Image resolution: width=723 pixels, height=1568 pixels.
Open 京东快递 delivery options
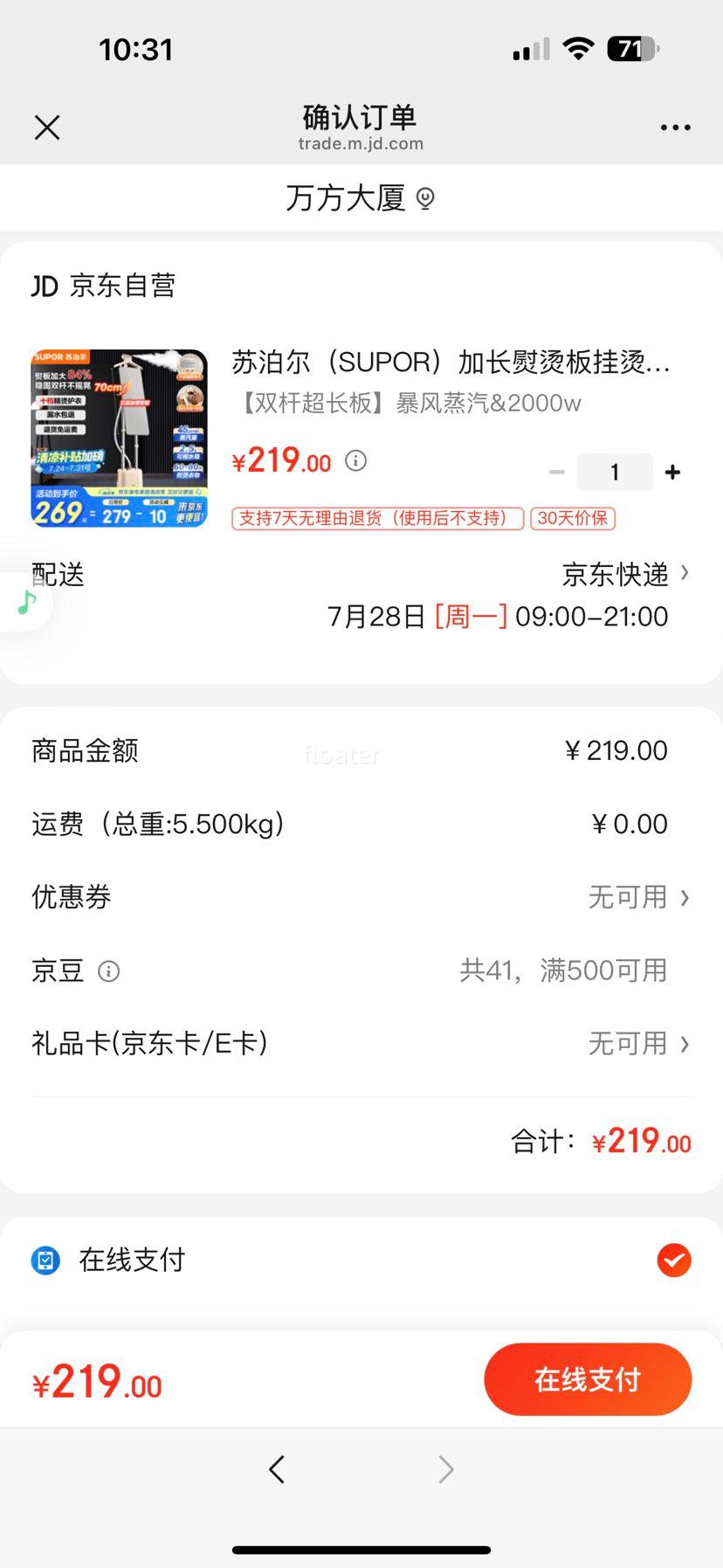tap(624, 574)
